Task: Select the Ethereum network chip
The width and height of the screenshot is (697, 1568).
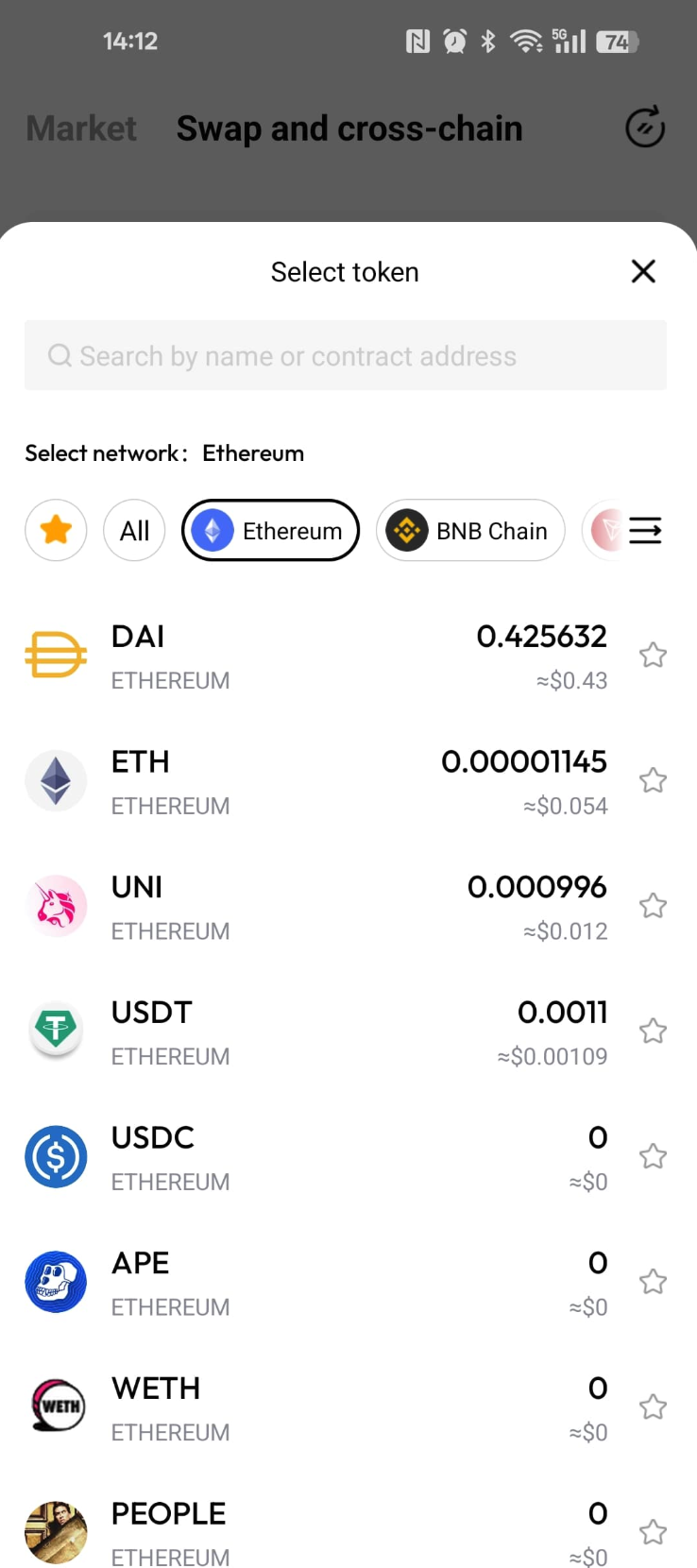Action: 270,531
